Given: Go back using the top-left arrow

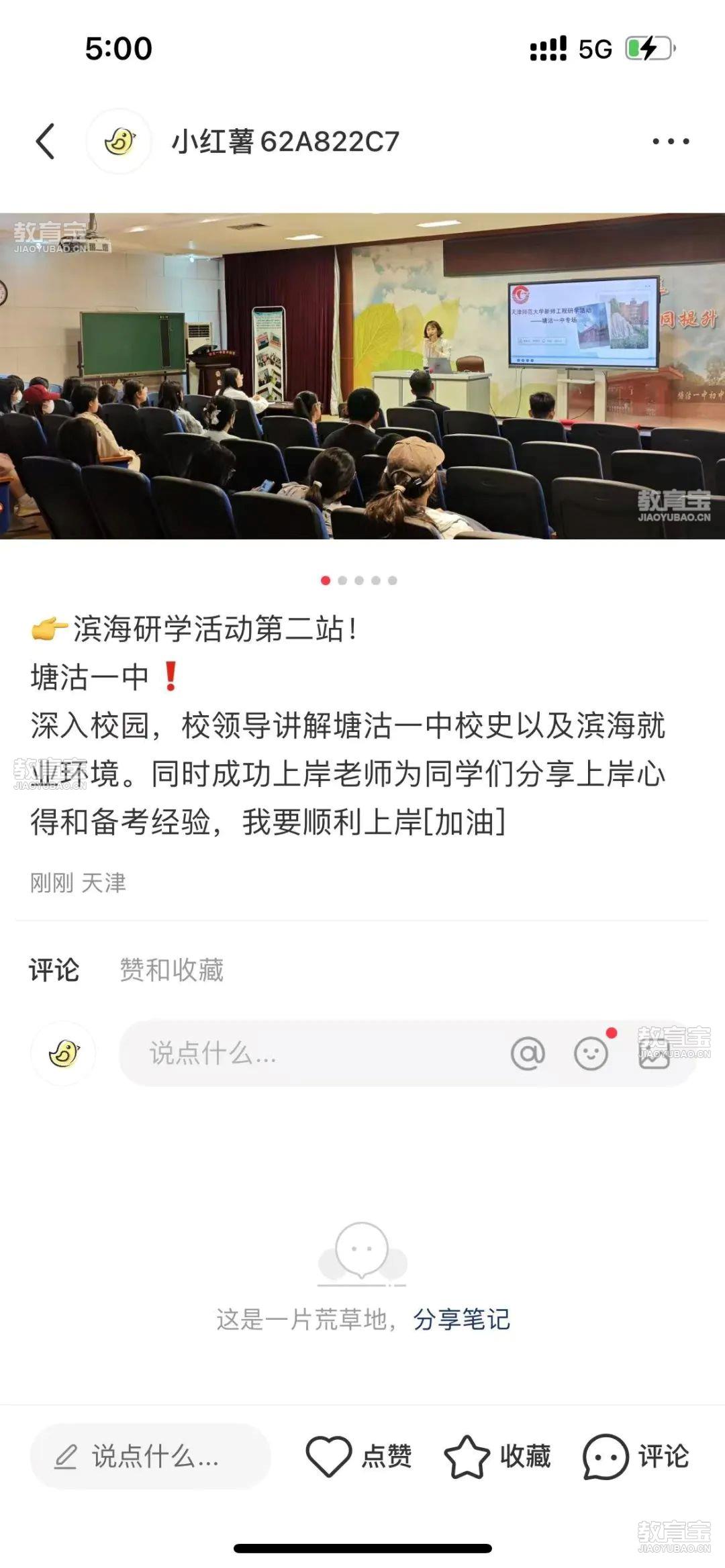Looking at the screenshot, I should click(45, 142).
